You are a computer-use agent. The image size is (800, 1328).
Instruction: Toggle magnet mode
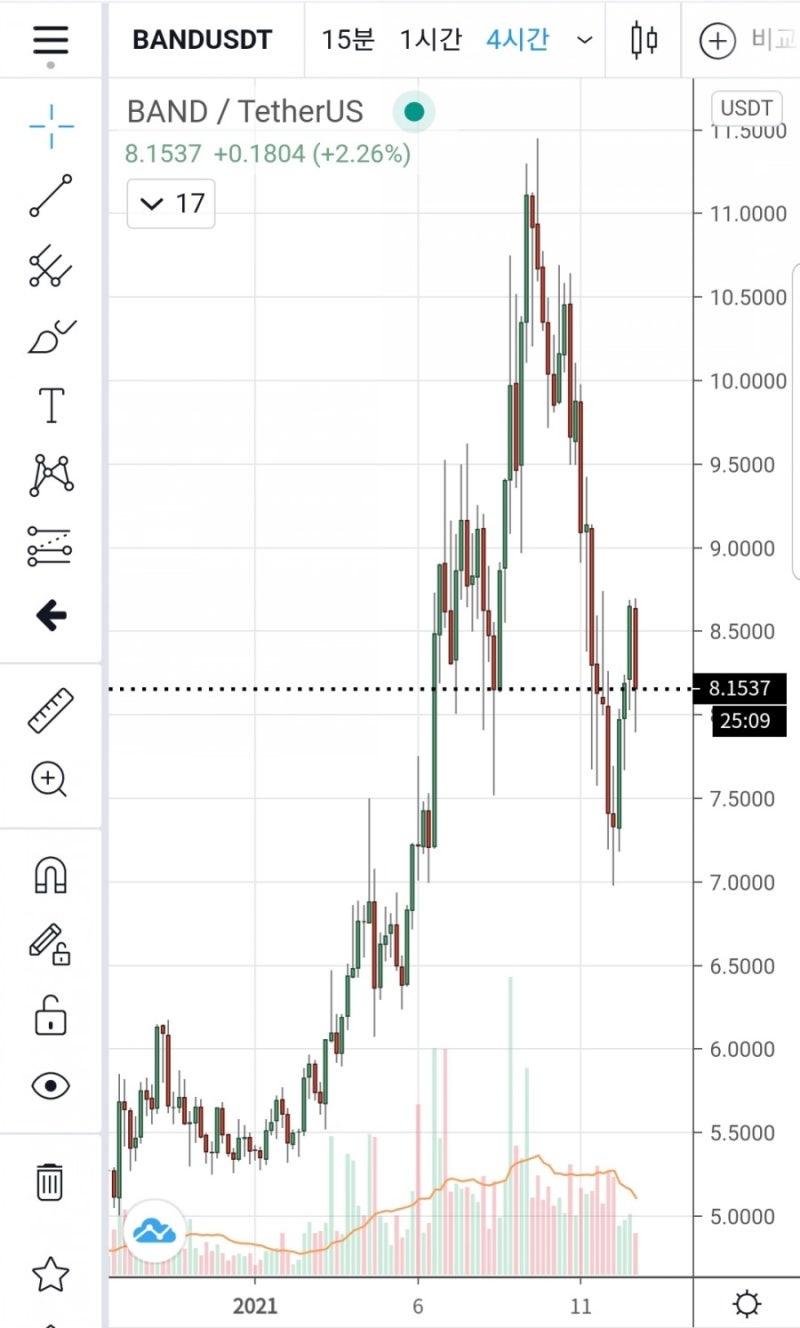pyautogui.click(x=51, y=875)
